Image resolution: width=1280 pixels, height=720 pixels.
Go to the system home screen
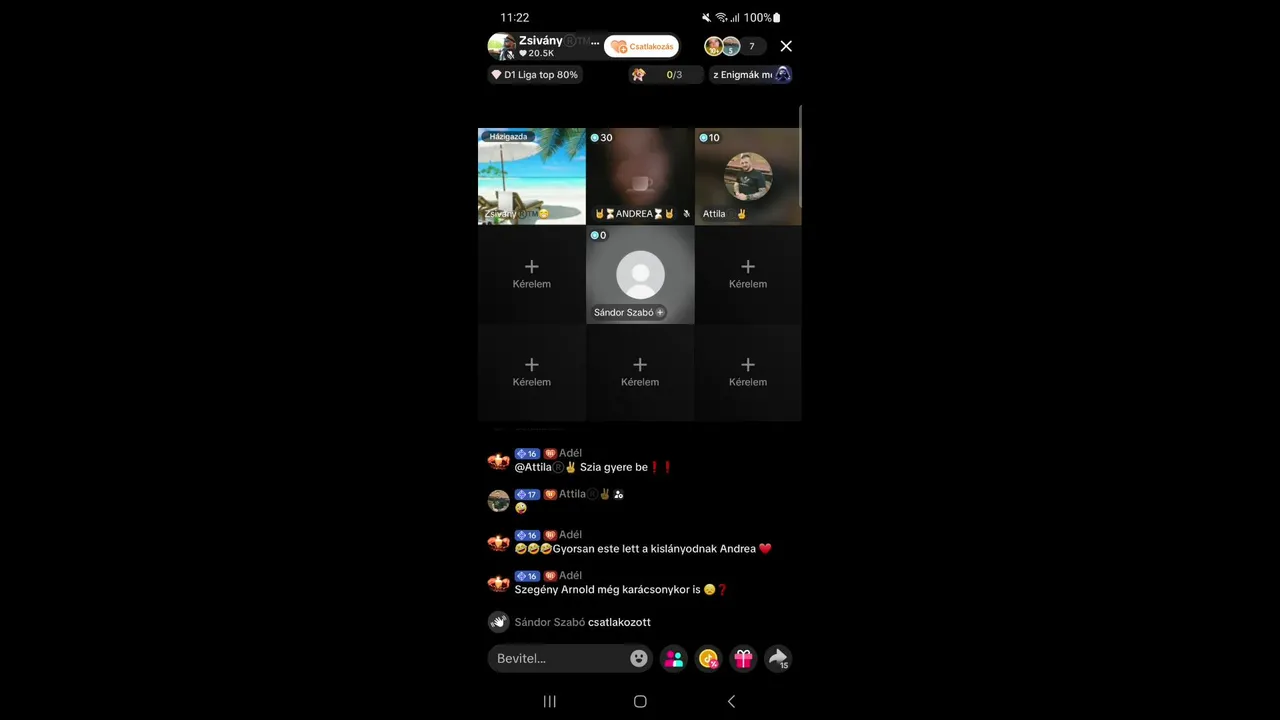[x=640, y=701]
